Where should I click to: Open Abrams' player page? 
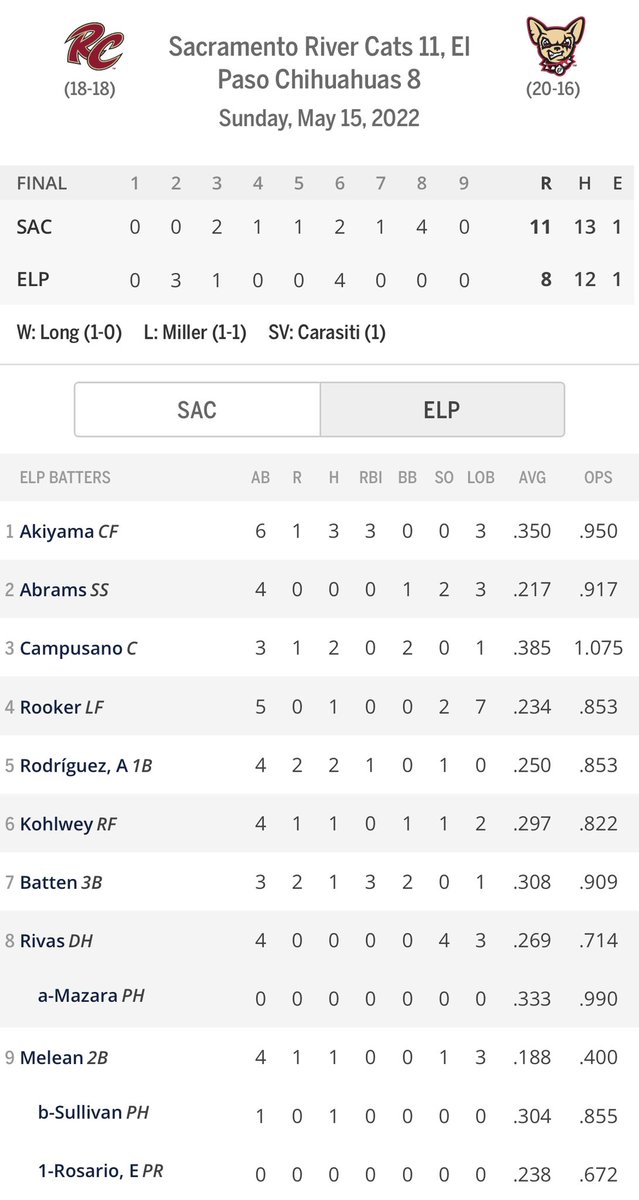click(x=53, y=590)
